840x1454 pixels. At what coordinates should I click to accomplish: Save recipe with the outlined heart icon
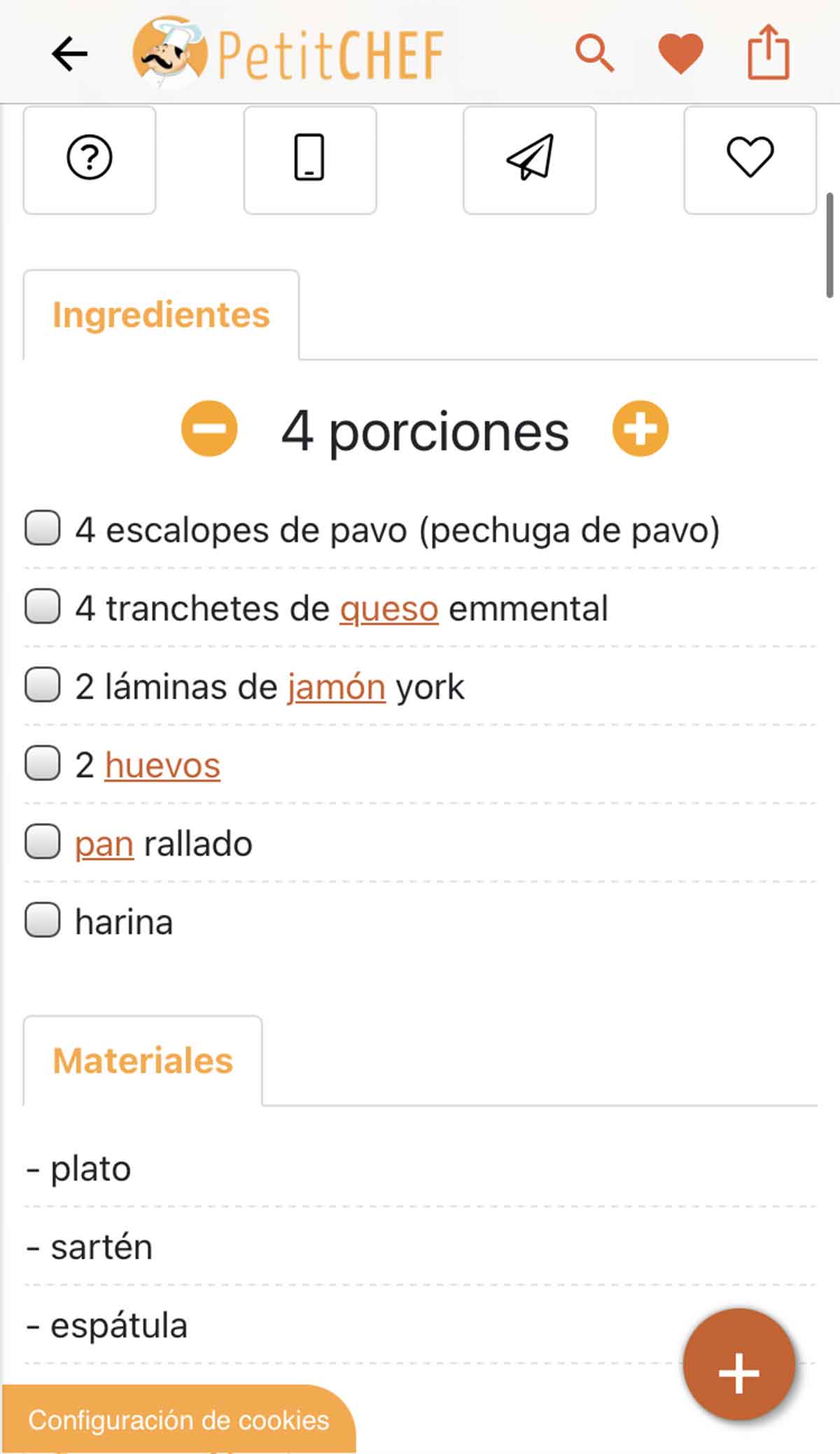(750, 160)
